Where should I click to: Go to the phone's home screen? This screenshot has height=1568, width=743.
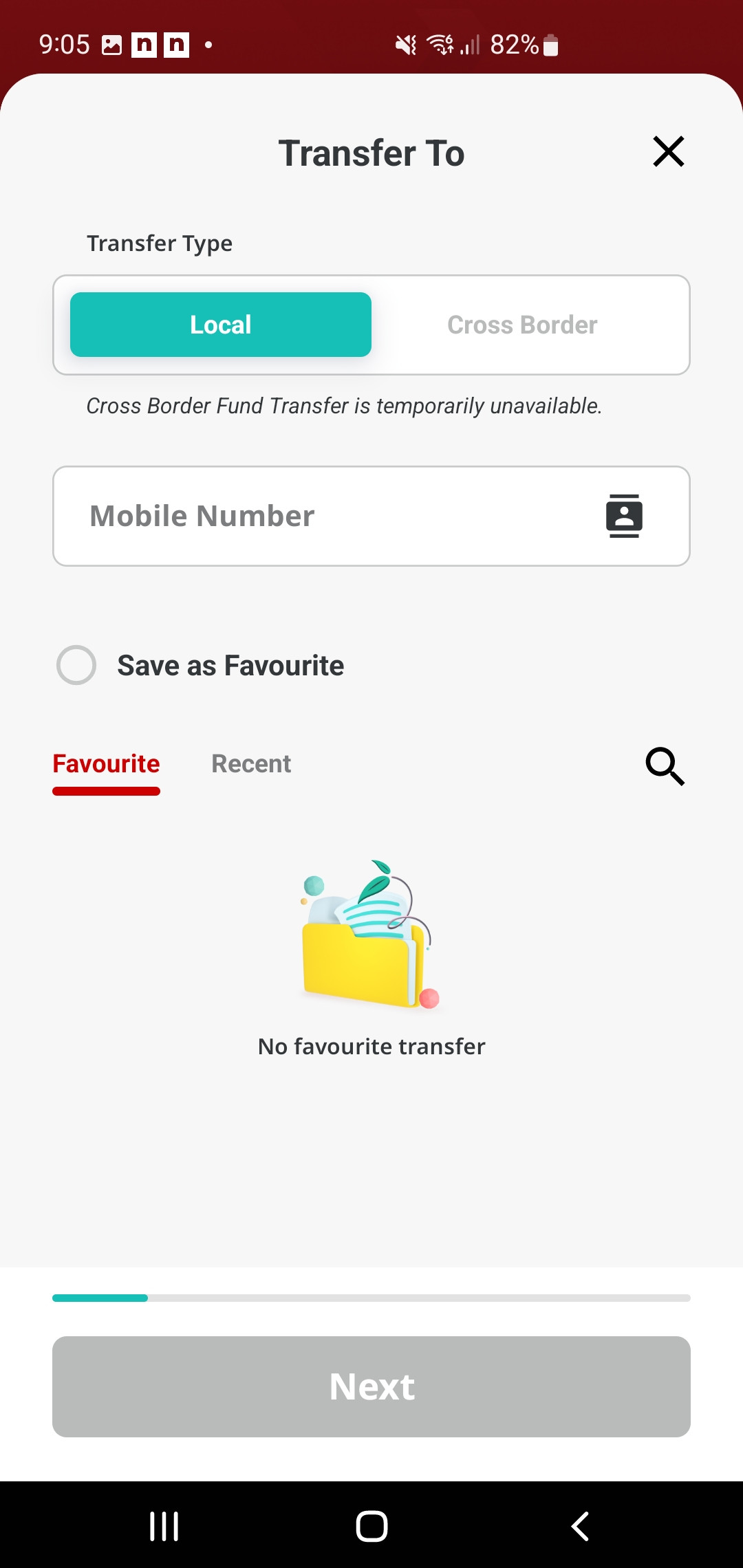coord(371,1526)
